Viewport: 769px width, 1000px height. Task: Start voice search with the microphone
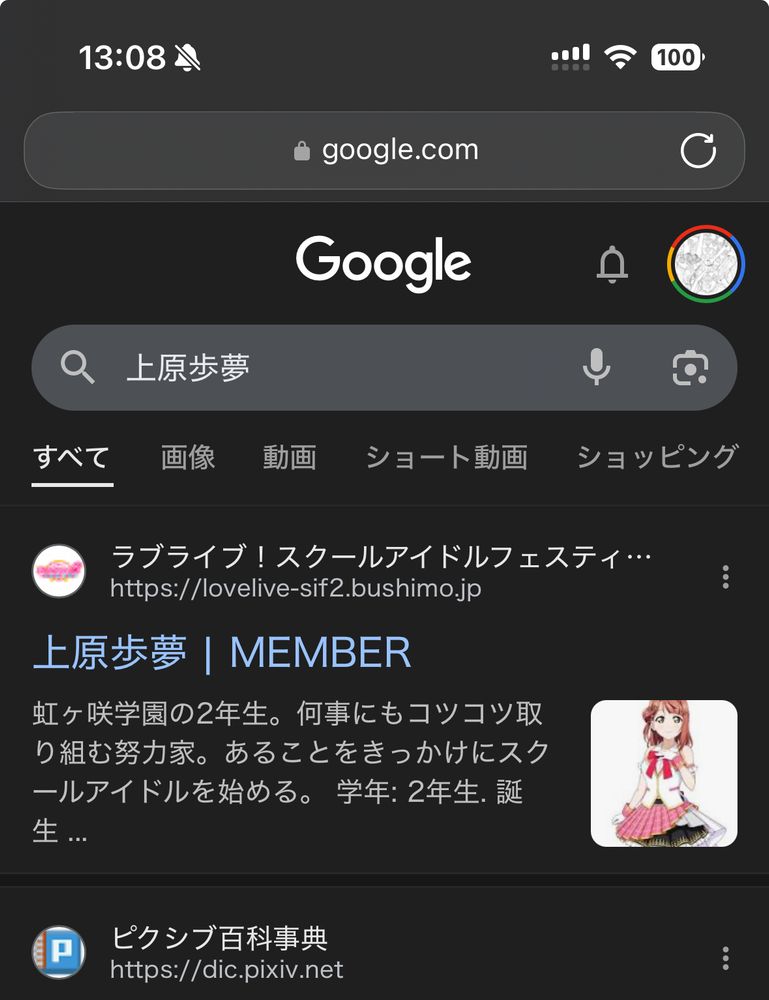click(x=596, y=368)
